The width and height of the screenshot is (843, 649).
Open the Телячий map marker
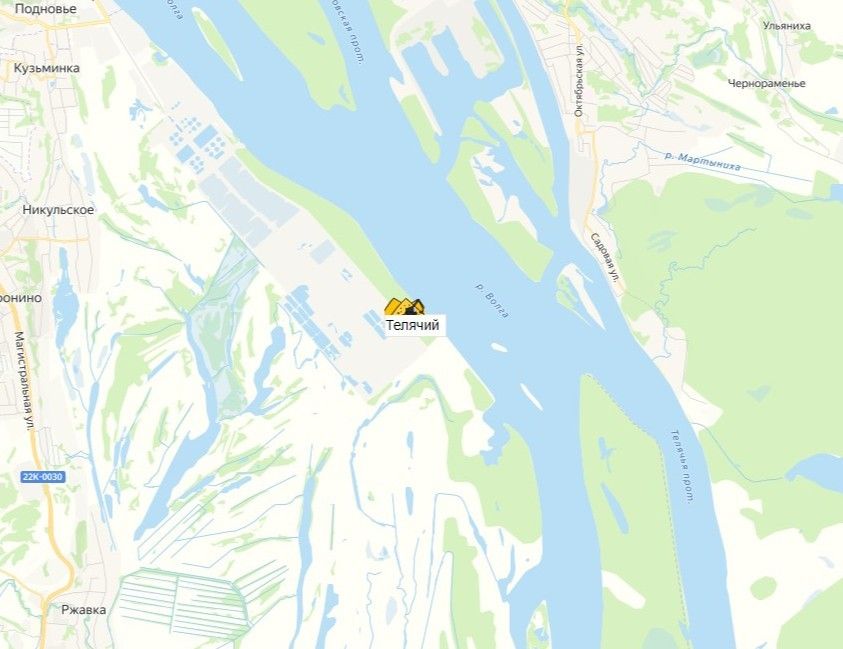(x=405, y=306)
